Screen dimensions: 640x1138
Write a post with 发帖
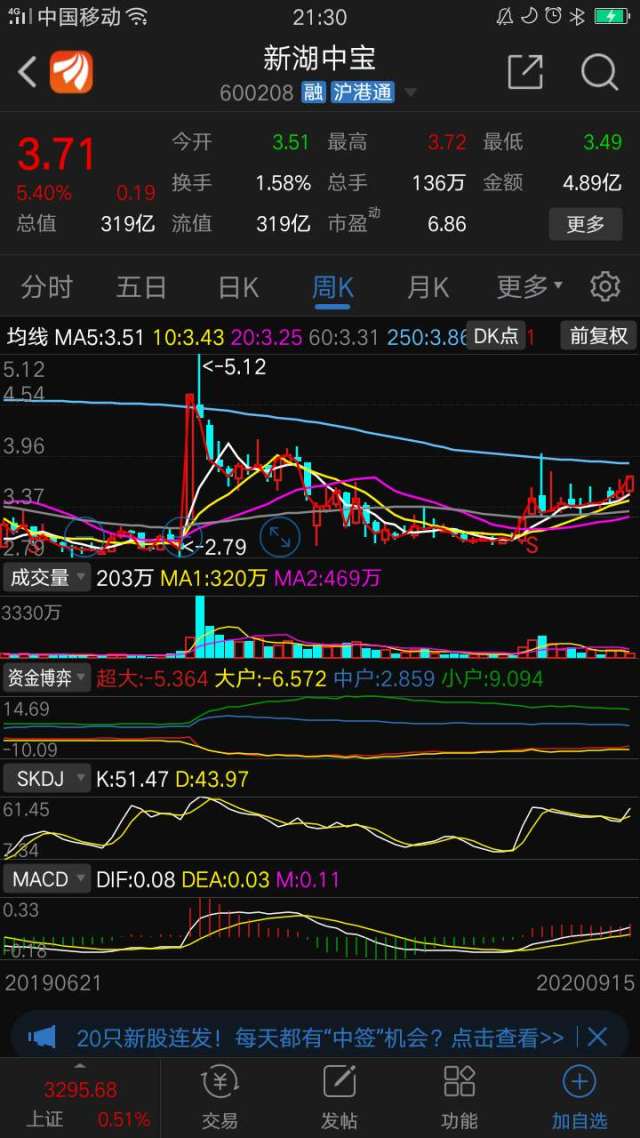click(x=339, y=1095)
